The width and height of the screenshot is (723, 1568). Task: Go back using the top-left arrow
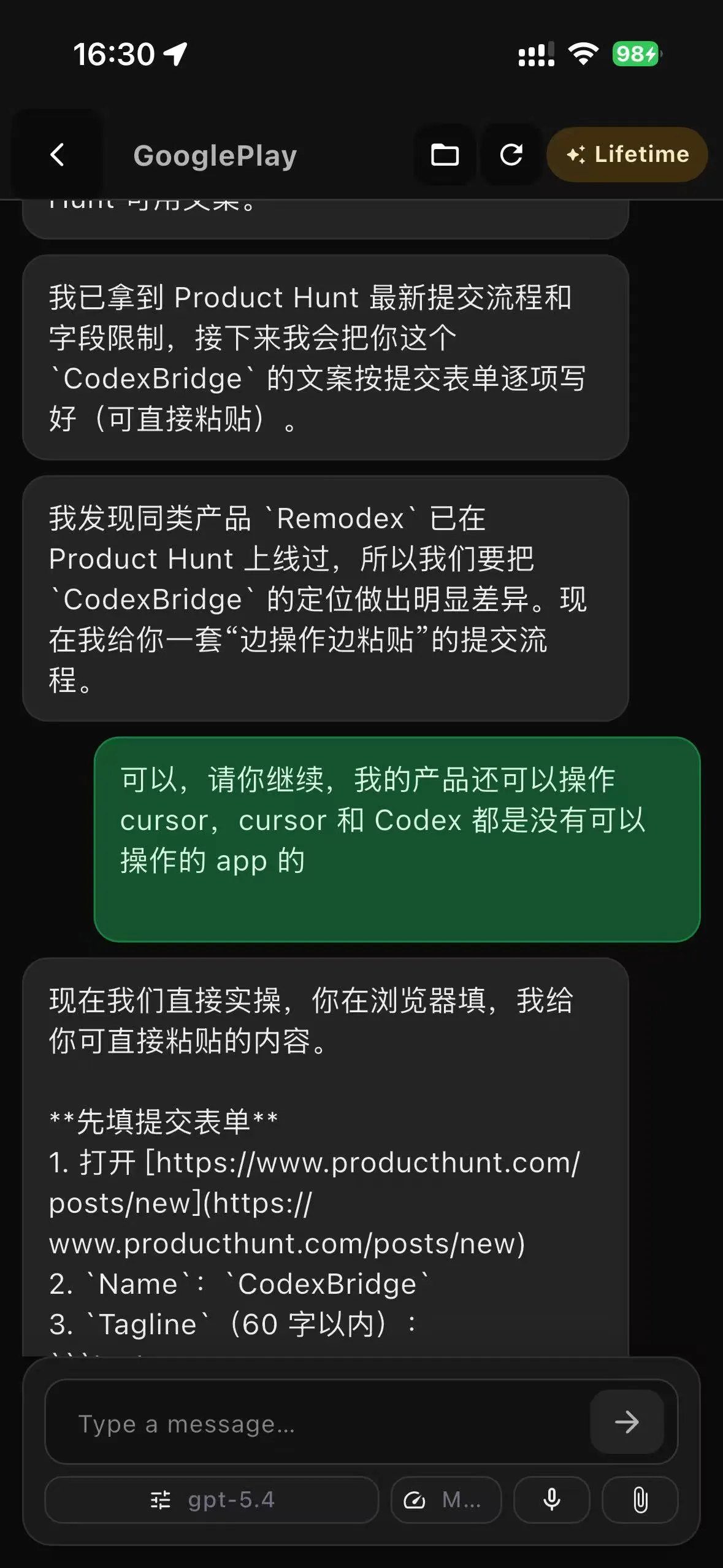tap(57, 155)
